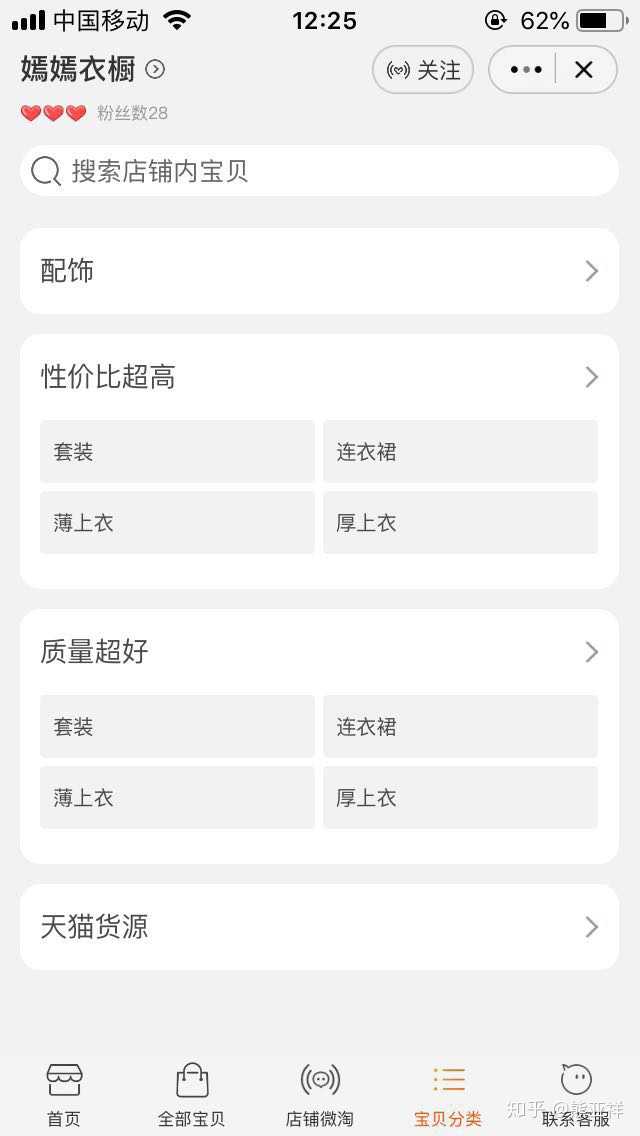
Task: Switch to the 首页 tab
Action: pyautogui.click(x=64, y=1095)
